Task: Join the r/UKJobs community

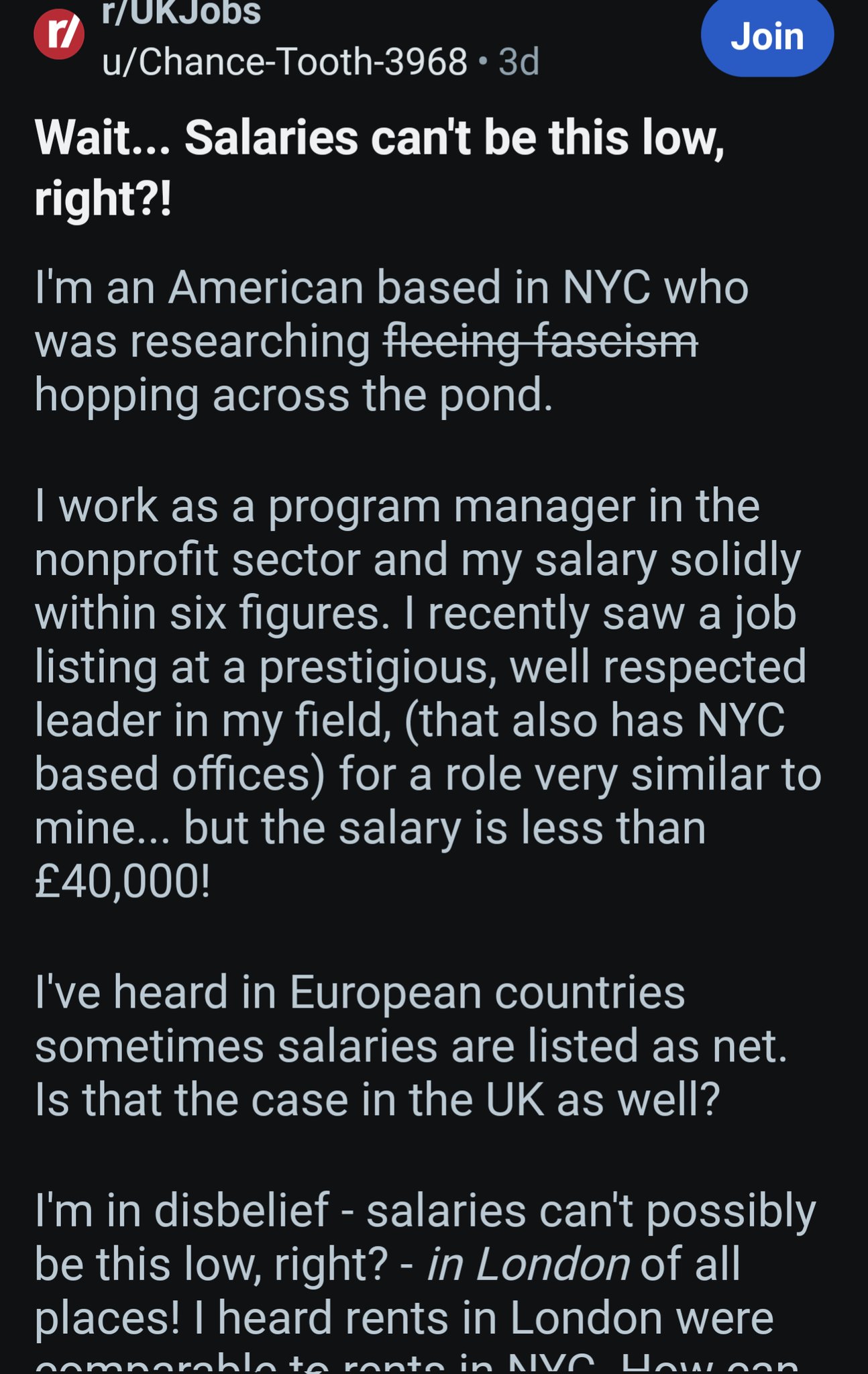Action: 767,36
